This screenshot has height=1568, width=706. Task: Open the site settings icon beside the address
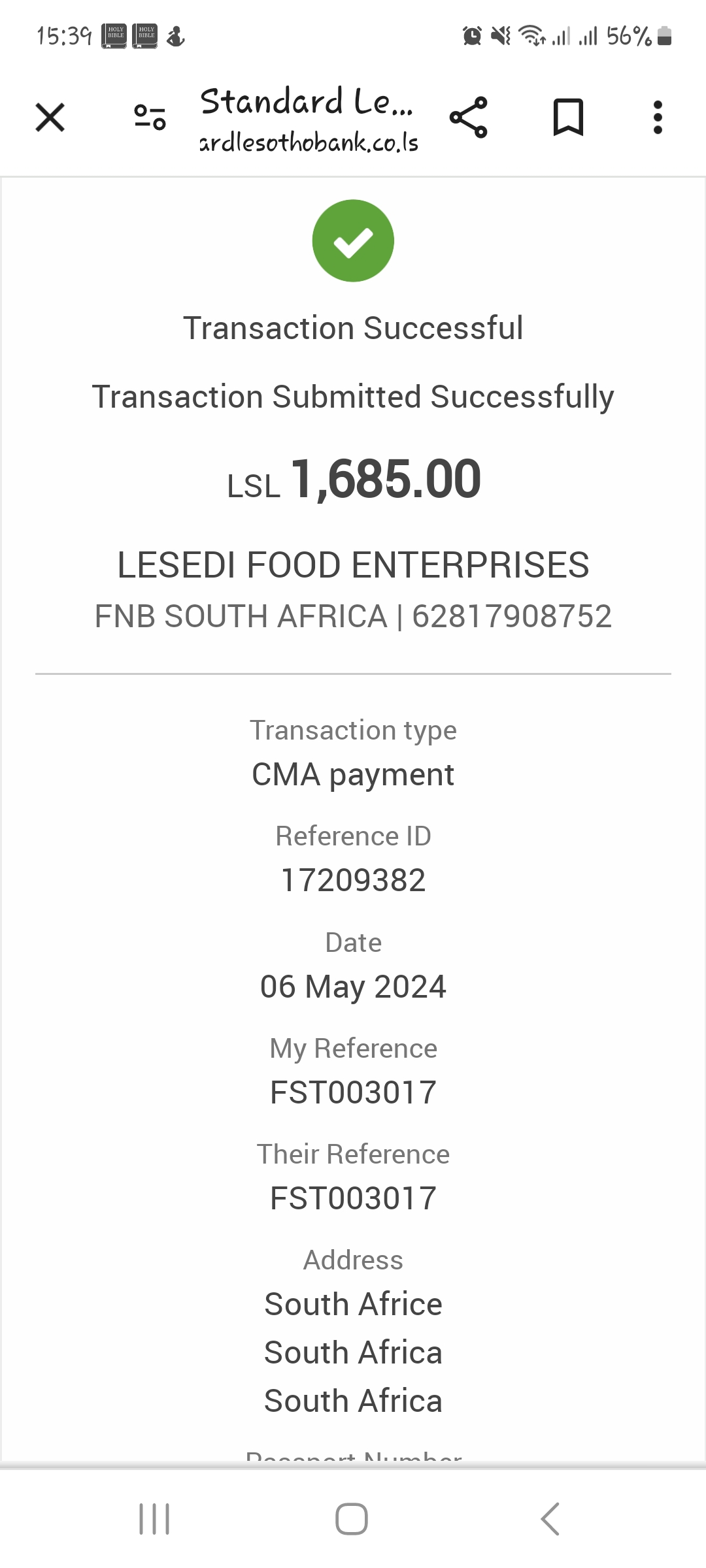150,118
